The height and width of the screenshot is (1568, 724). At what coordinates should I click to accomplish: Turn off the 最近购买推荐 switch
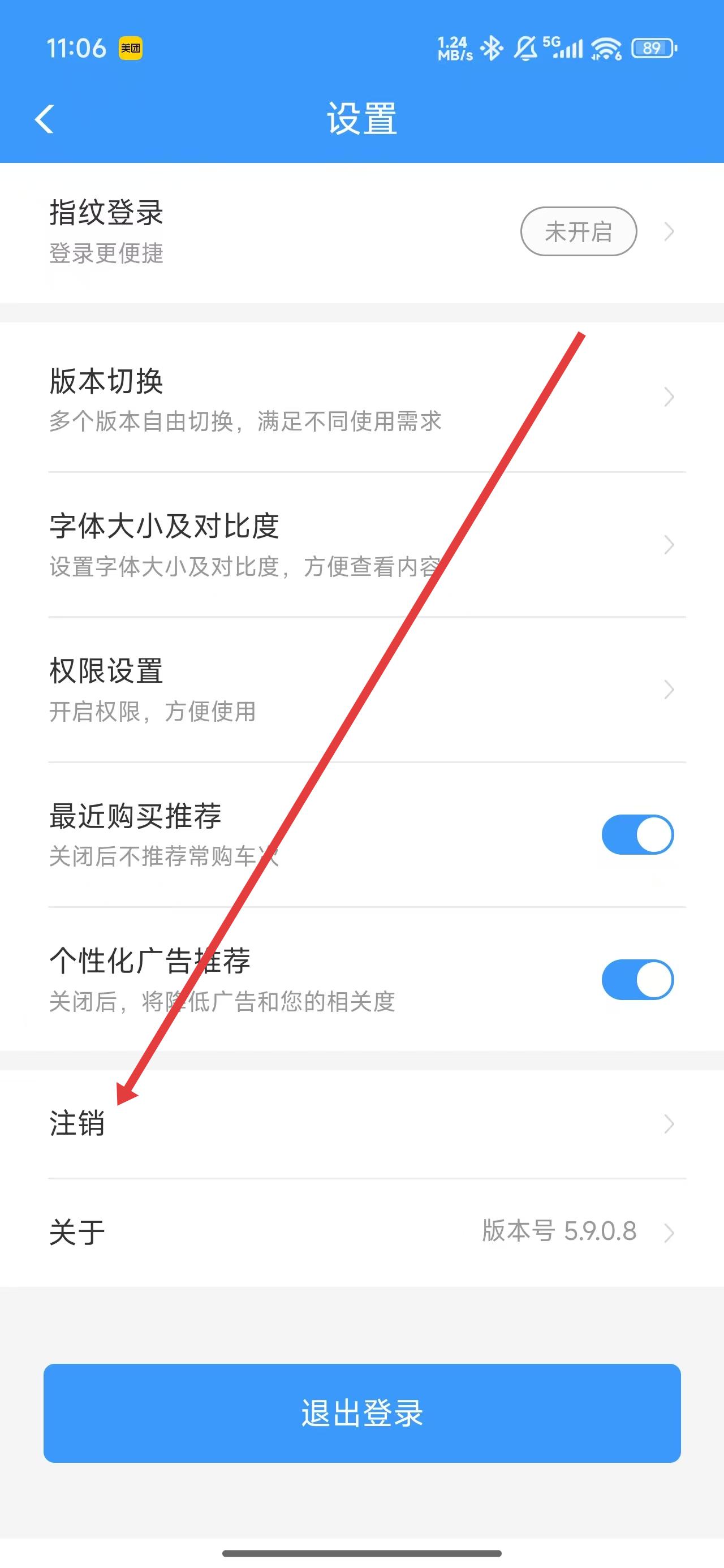point(637,834)
